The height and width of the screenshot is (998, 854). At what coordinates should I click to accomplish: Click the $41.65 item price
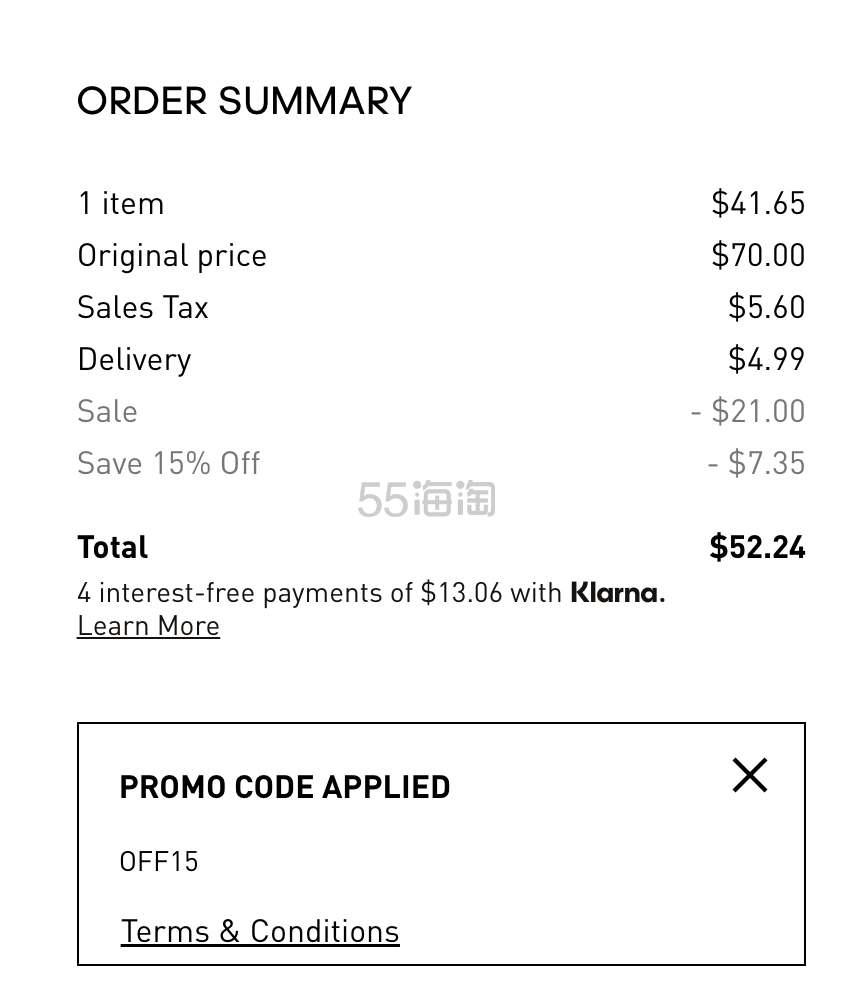click(758, 203)
